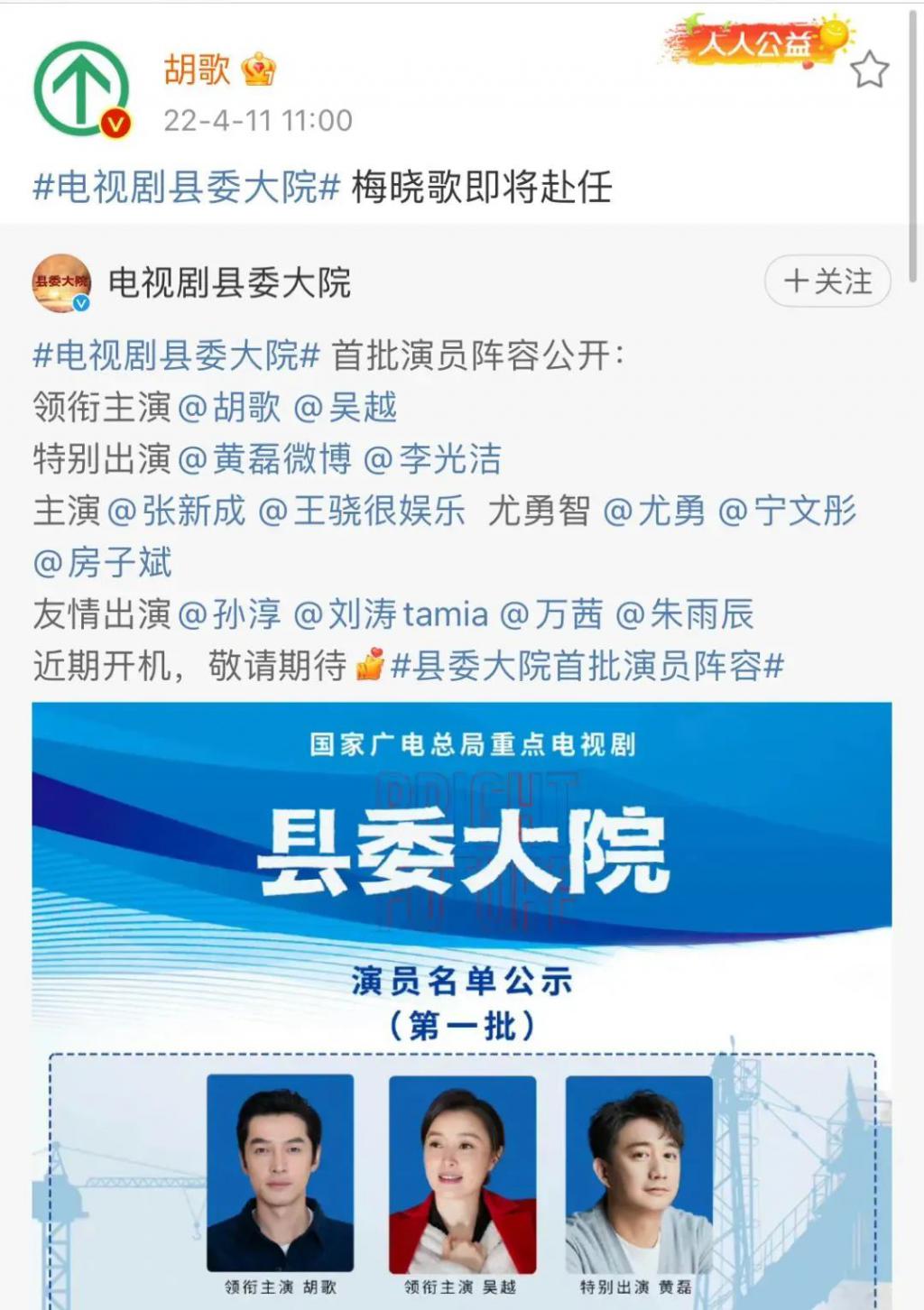The height and width of the screenshot is (1310, 924).
Task: Open the @李光洁 mention
Action: click(432, 459)
